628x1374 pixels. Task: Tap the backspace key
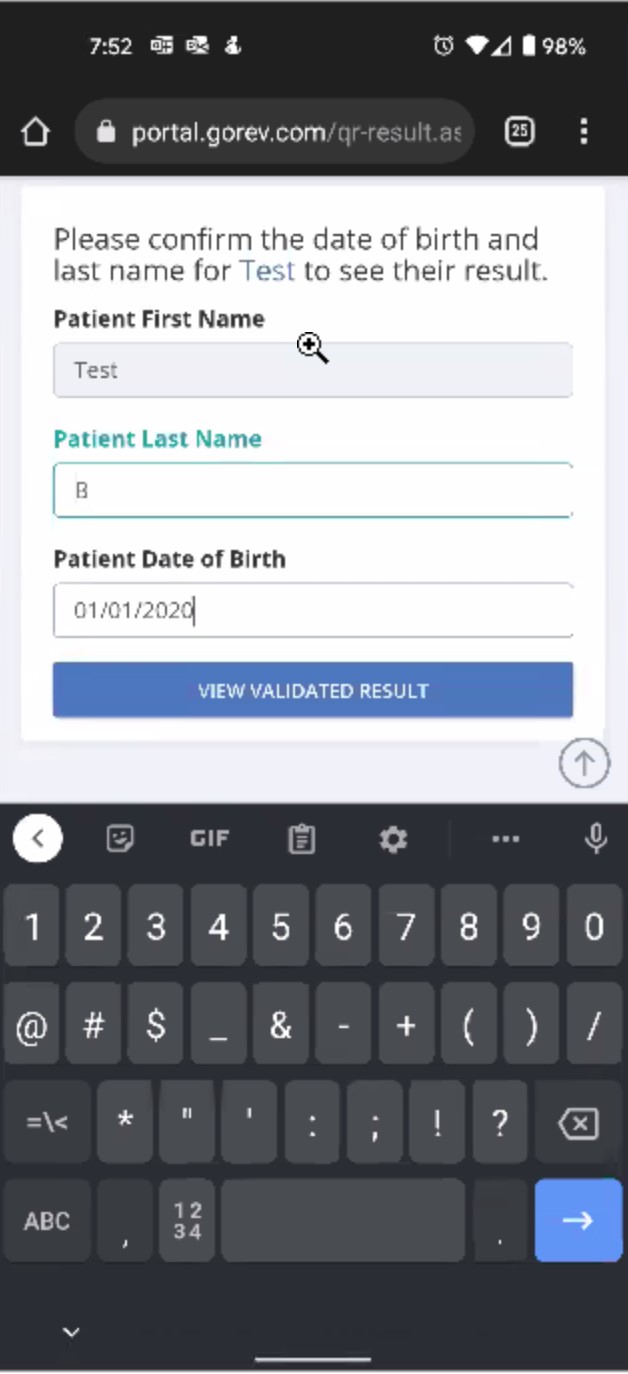pyautogui.click(x=578, y=1122)
